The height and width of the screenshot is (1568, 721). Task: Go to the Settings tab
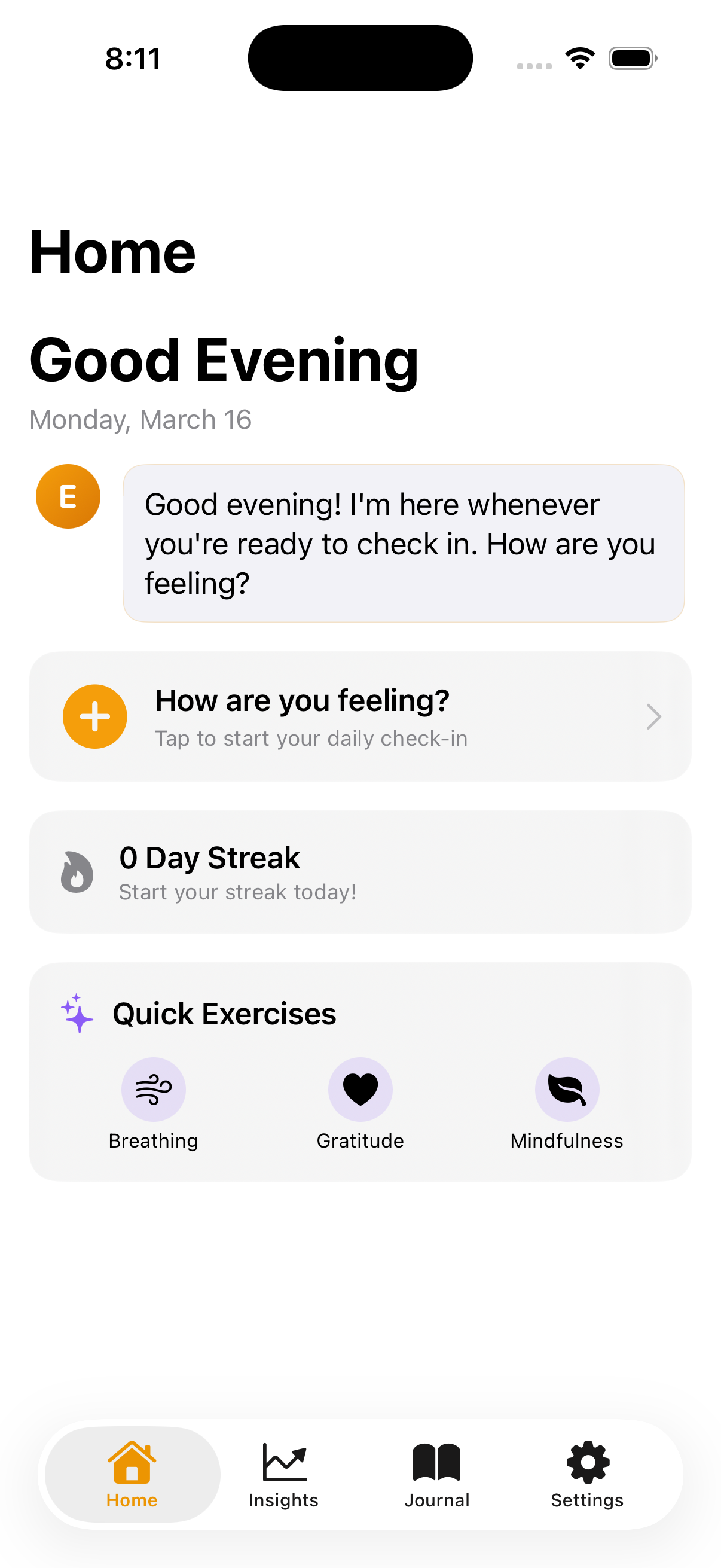[x=587, y=1474]
